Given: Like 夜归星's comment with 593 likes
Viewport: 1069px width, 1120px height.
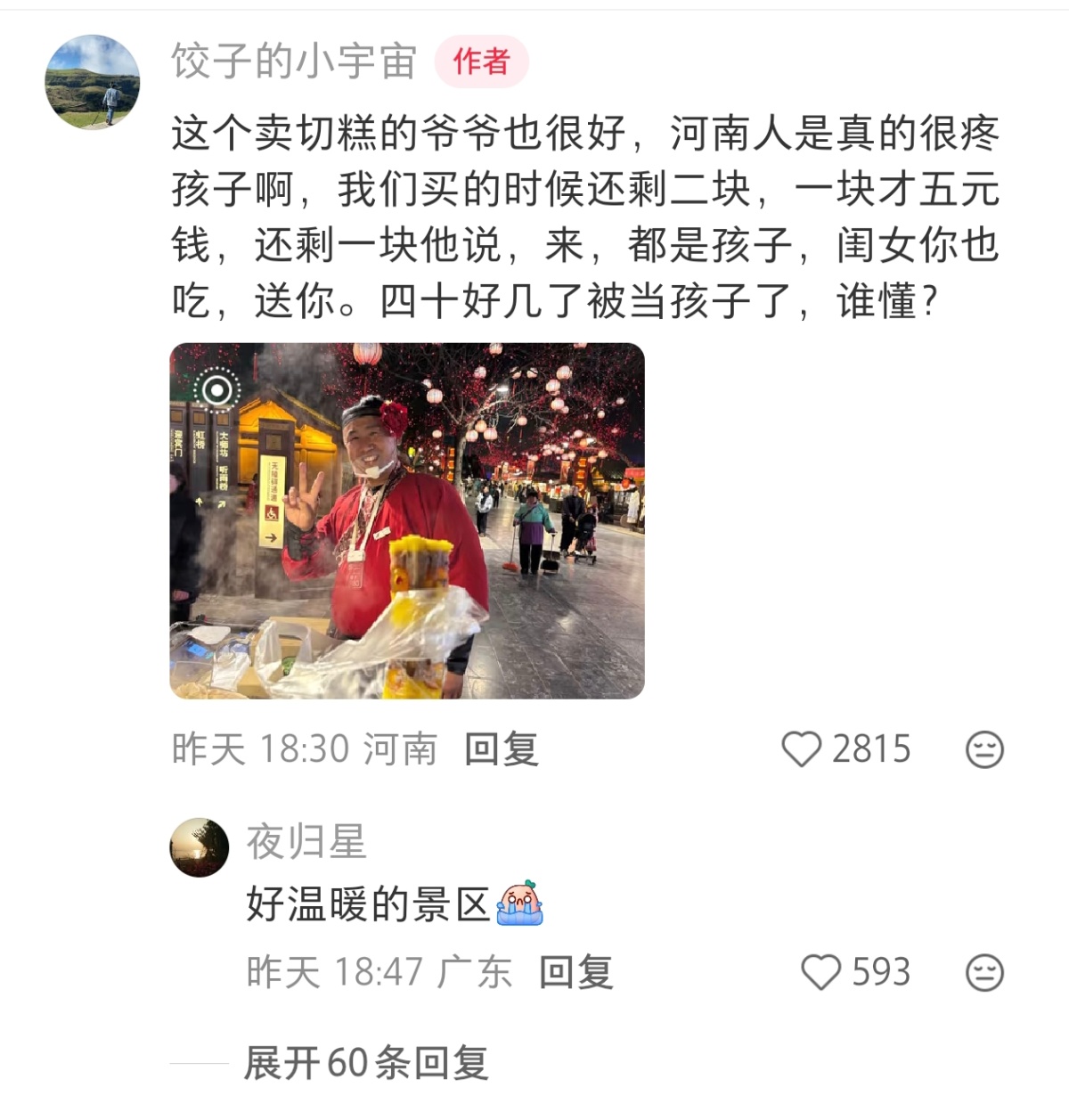Looking at the screenshot, I should point(821,972).
